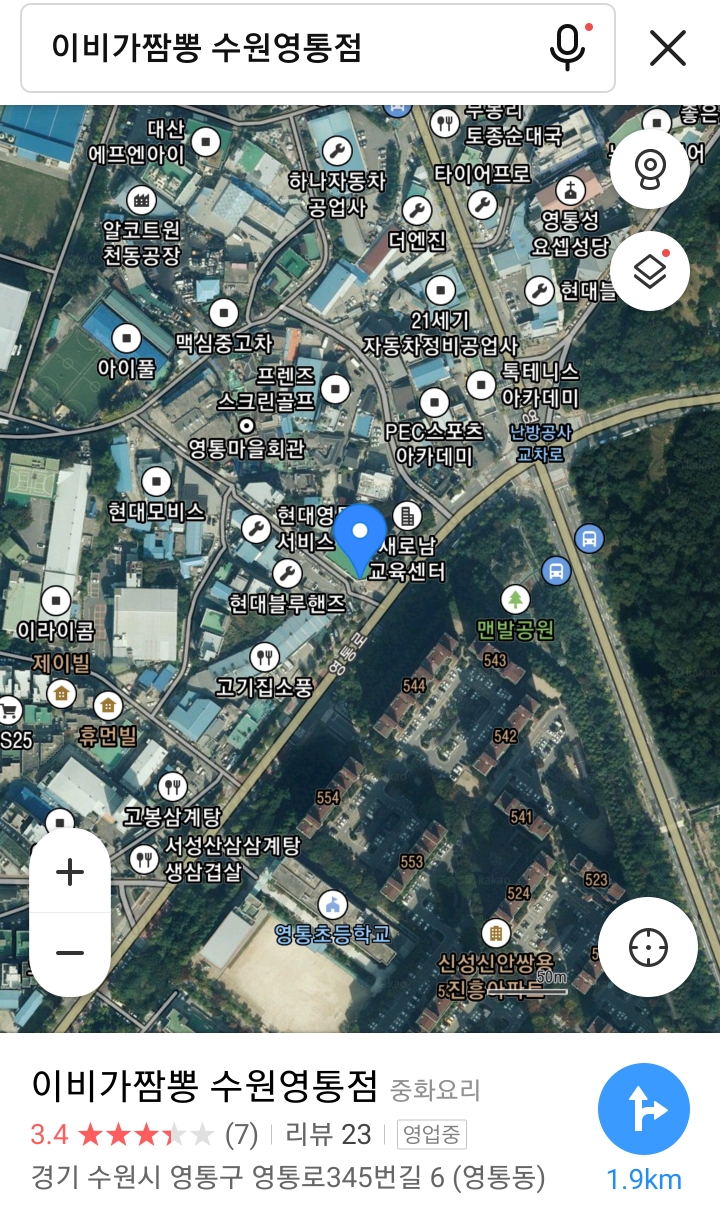The height and width of the screenshot is (1221, 720).
Task: Center the map on my current location
Action: (648, 946)
